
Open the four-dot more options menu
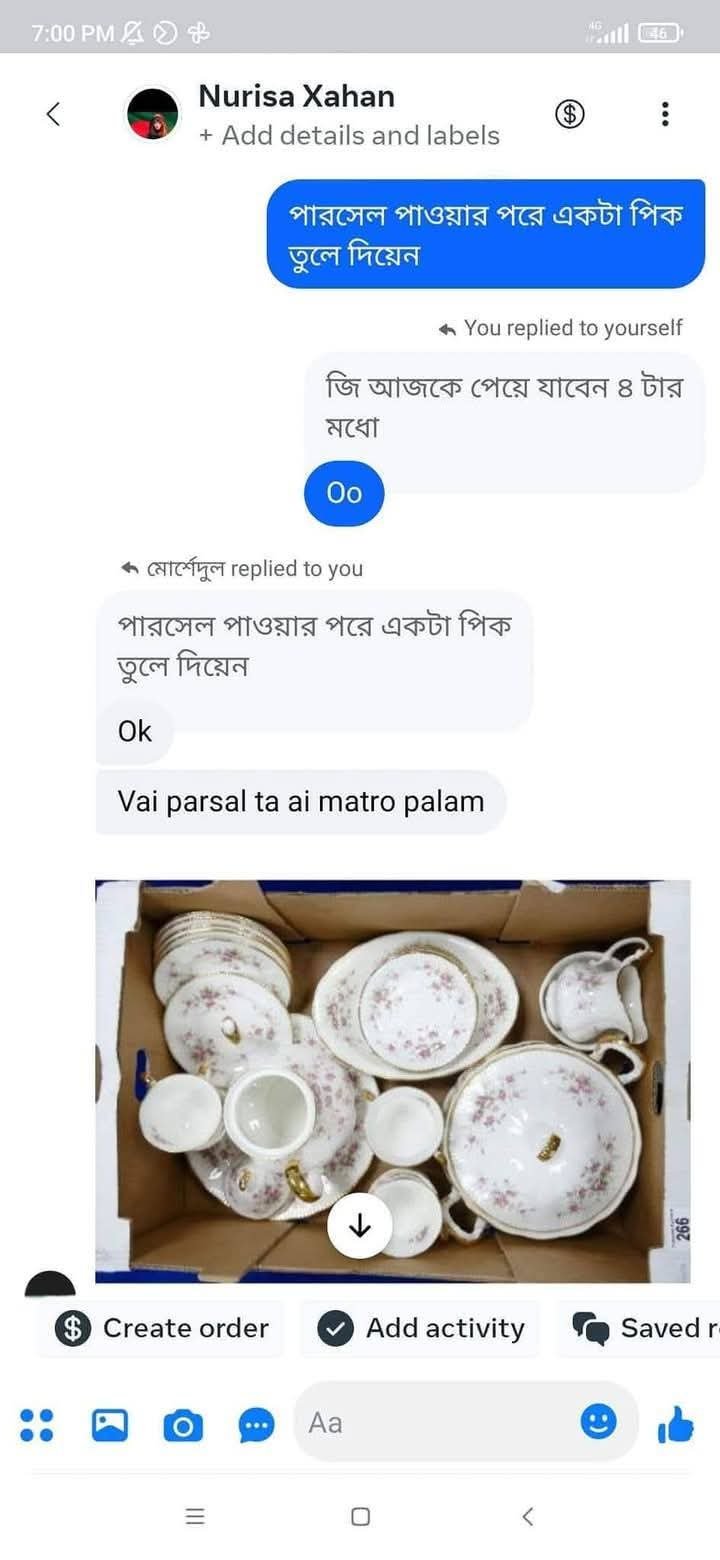point(37,1424)
